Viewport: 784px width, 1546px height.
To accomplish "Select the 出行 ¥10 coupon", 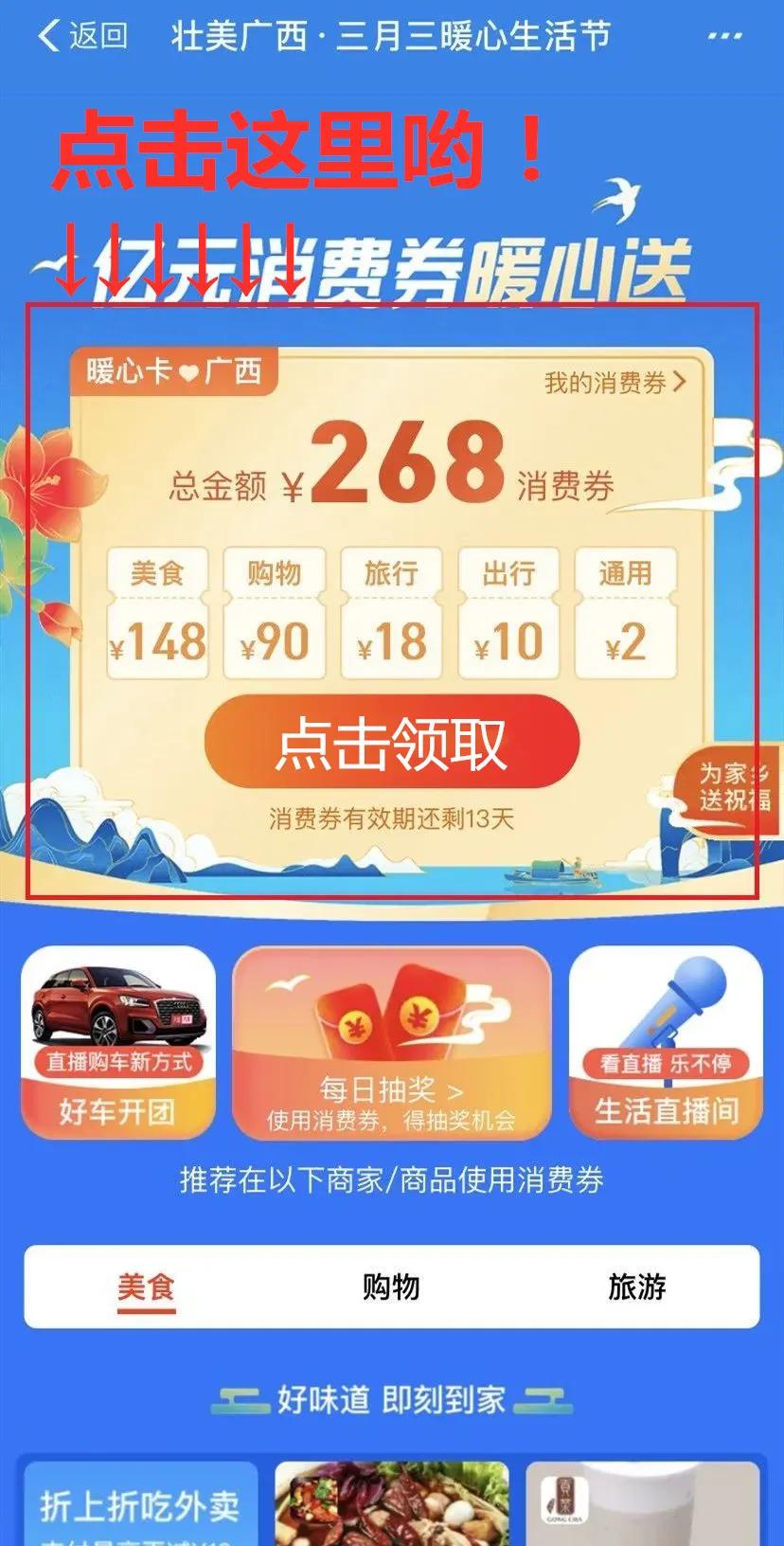I will 508,606.
